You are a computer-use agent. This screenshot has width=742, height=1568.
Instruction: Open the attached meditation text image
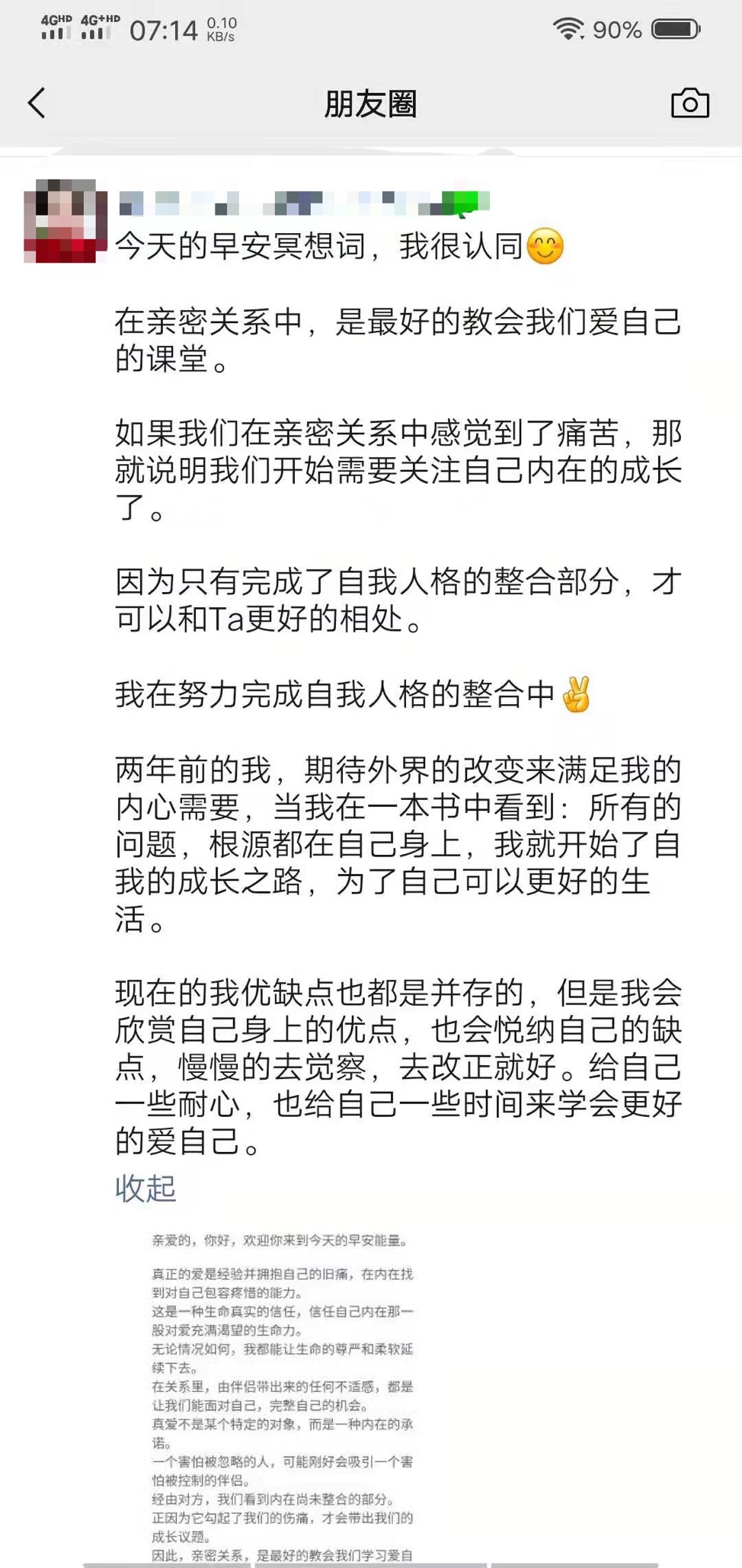click(x=282, y=1394)
